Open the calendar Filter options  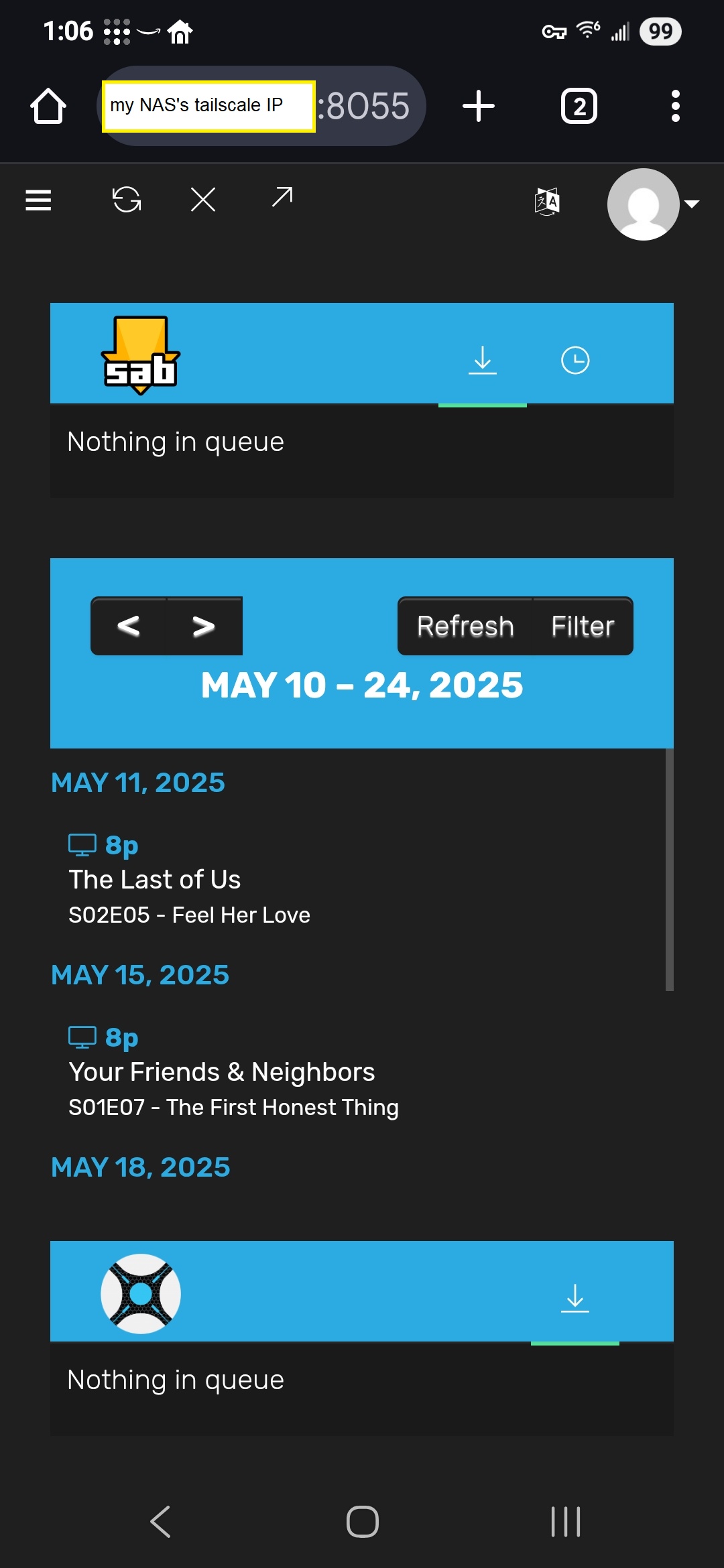(583, 626)
